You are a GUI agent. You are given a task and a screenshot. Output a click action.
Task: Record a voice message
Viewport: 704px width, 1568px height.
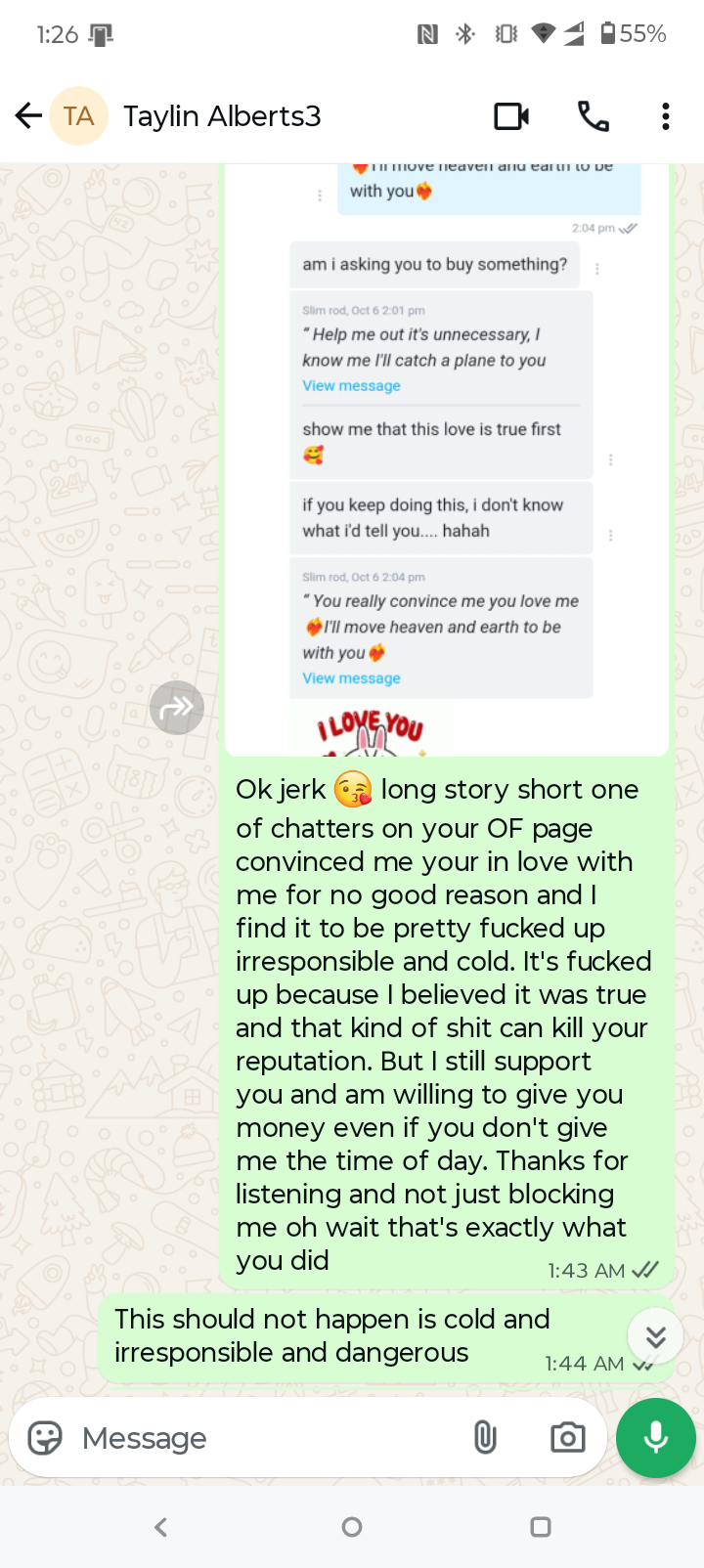coord(655,1438)
